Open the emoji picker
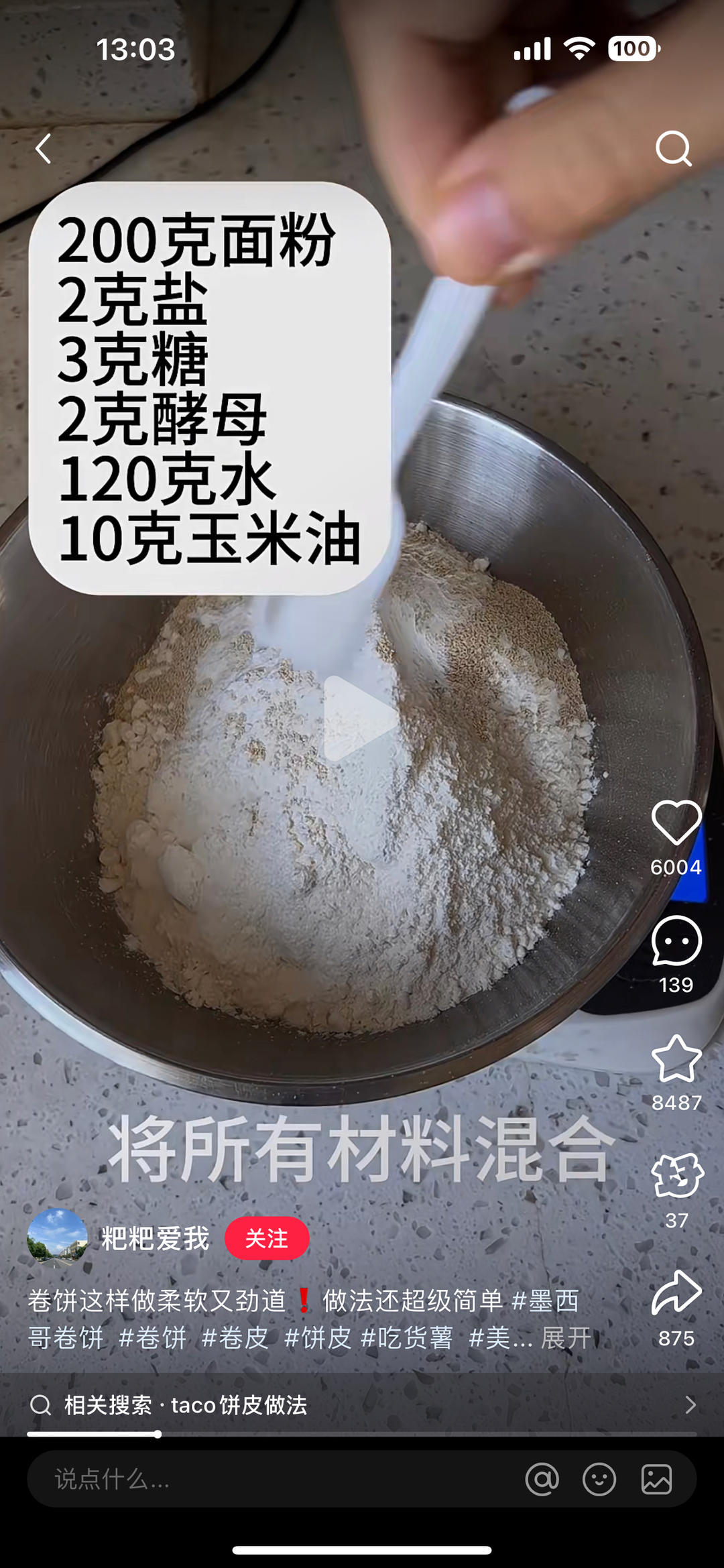The image size is (724, 1568). 599,1479
